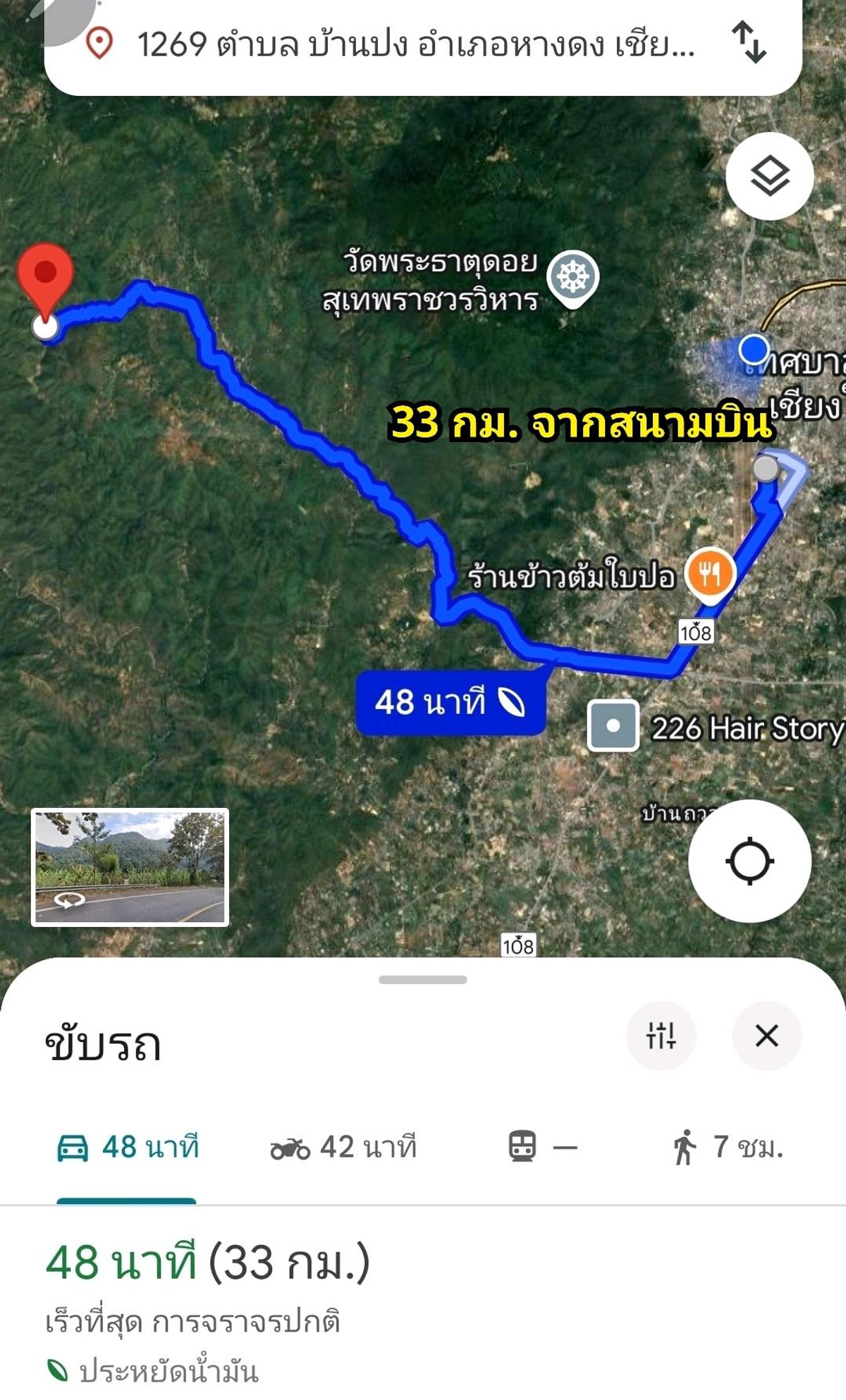Select the วัดพระธาตุดอยสุเทพ temple marker

point(574,278)
